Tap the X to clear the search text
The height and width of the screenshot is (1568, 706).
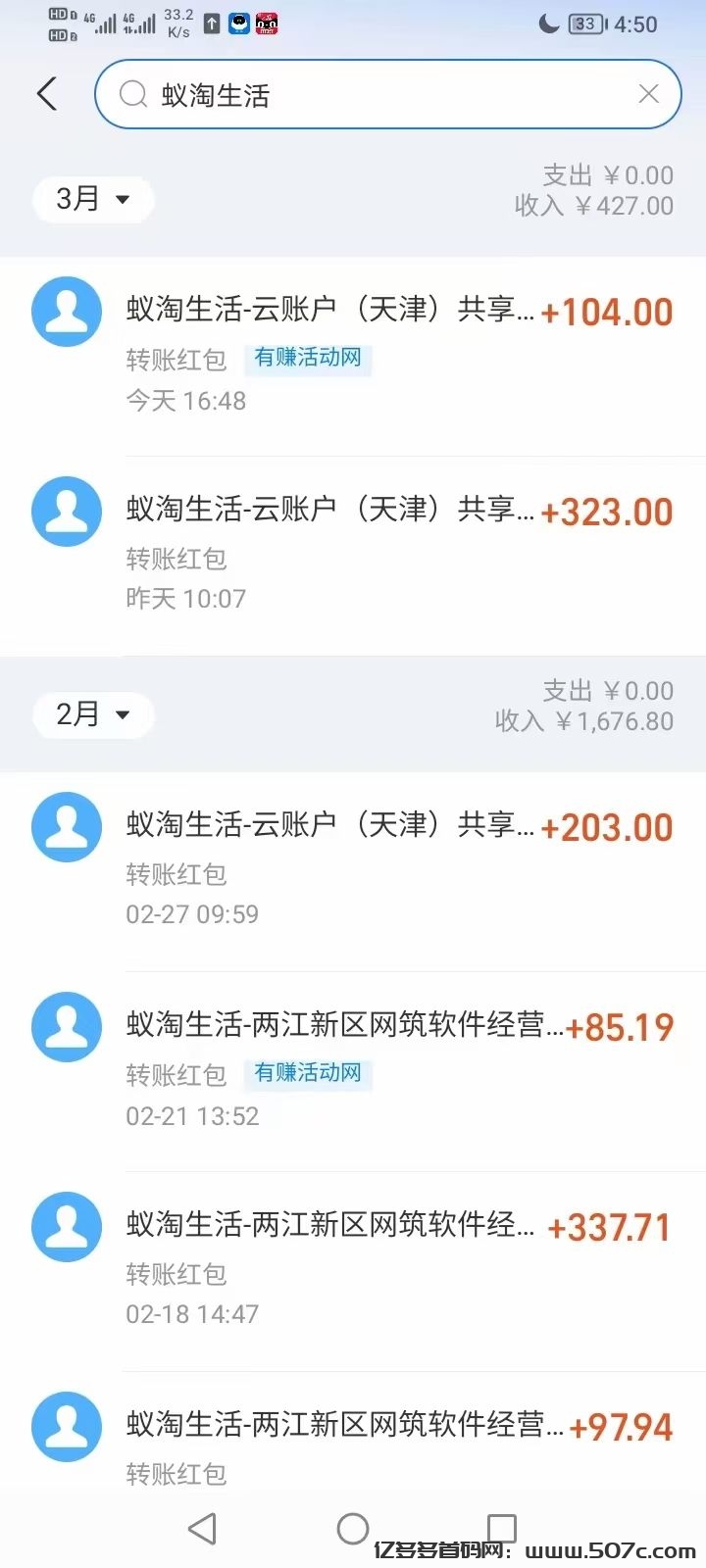pos(648,93)
